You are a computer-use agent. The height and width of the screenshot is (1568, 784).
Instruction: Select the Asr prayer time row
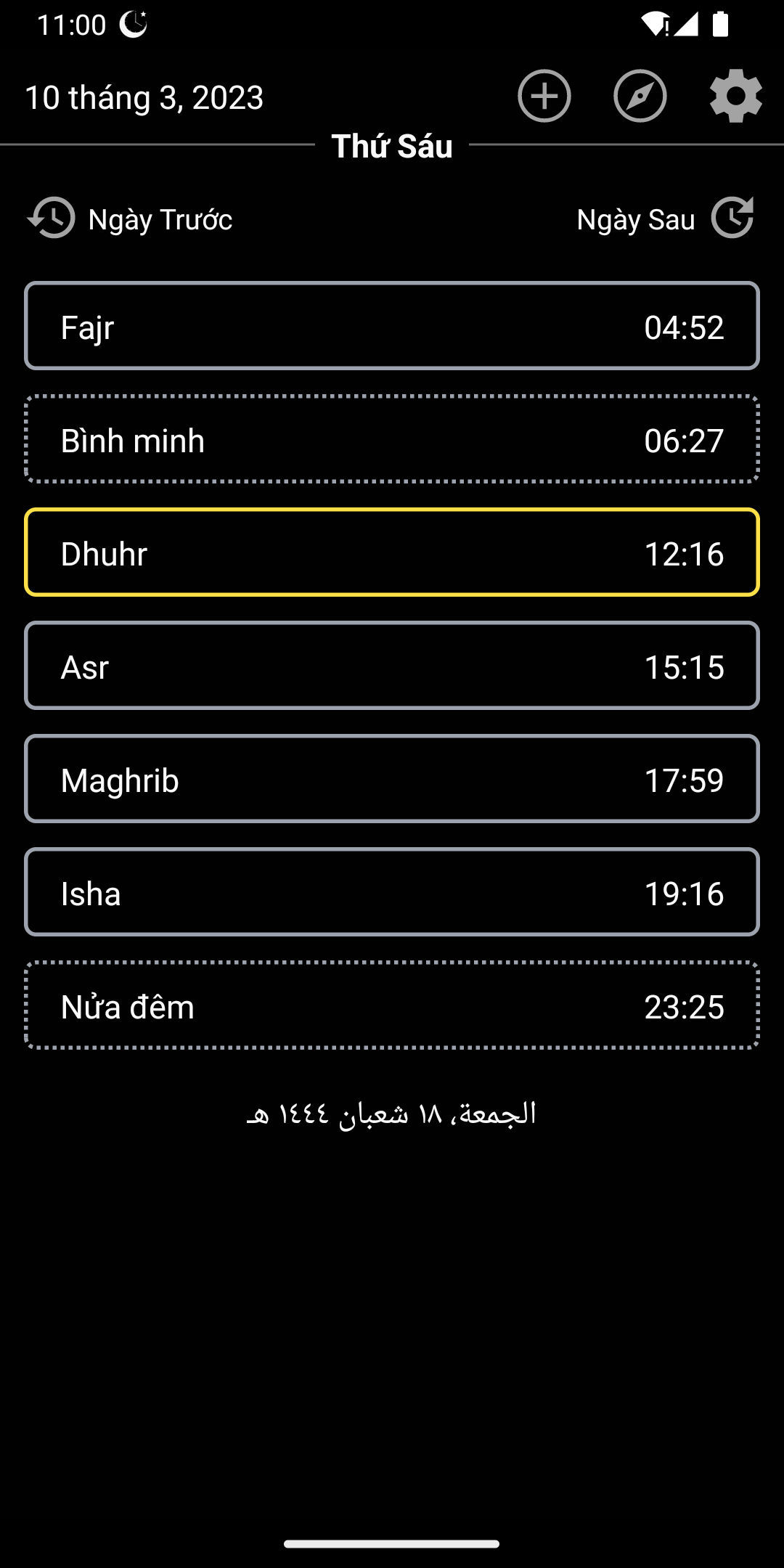pos(392,666)
